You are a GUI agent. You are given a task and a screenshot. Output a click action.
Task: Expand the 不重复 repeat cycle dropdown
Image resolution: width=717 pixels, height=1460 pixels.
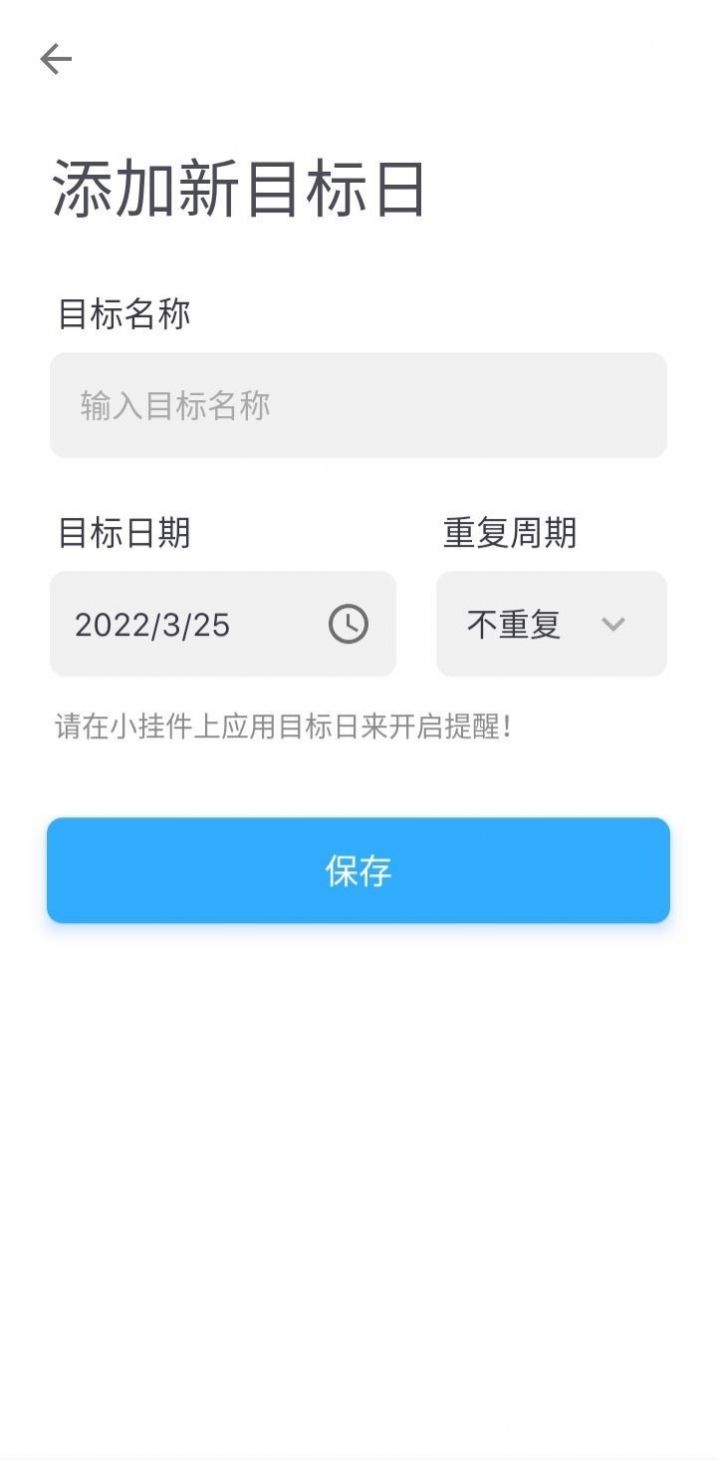(551, 624)
